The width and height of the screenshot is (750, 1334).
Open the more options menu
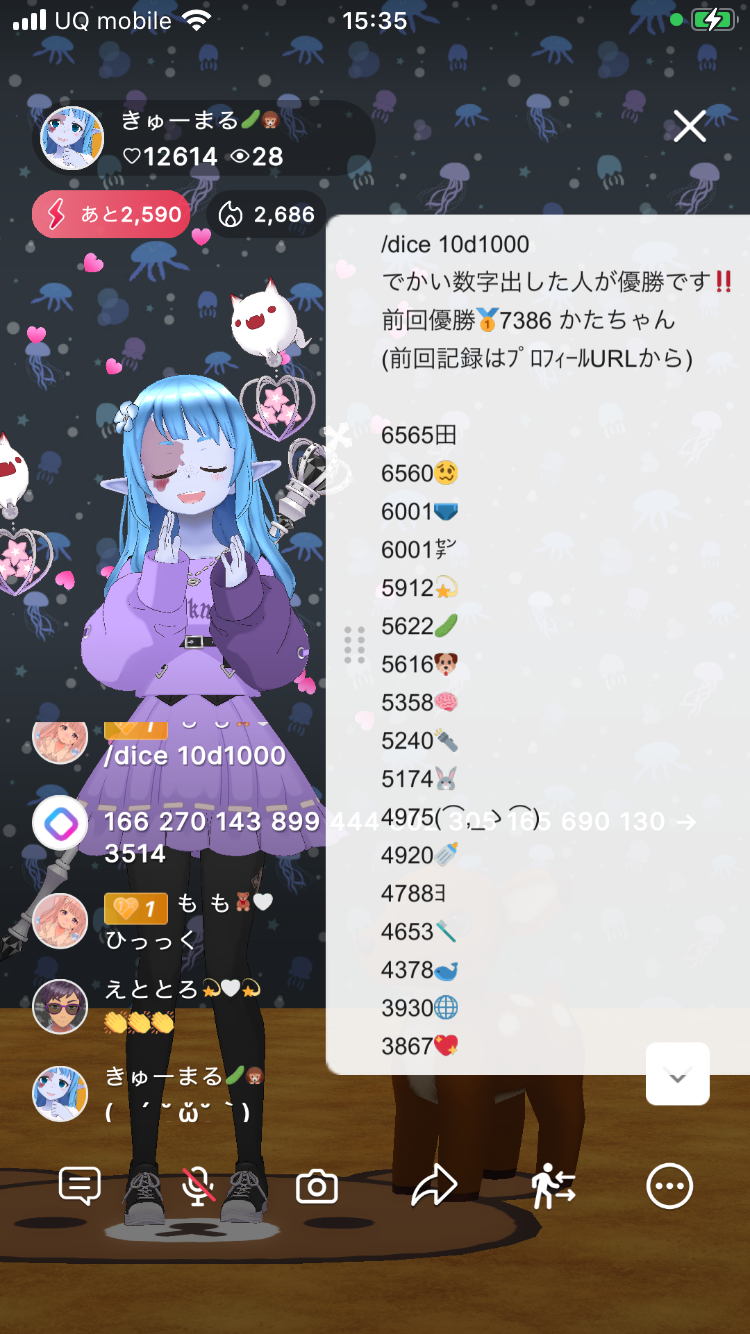pyautogui.click(x=669, y=1187)
